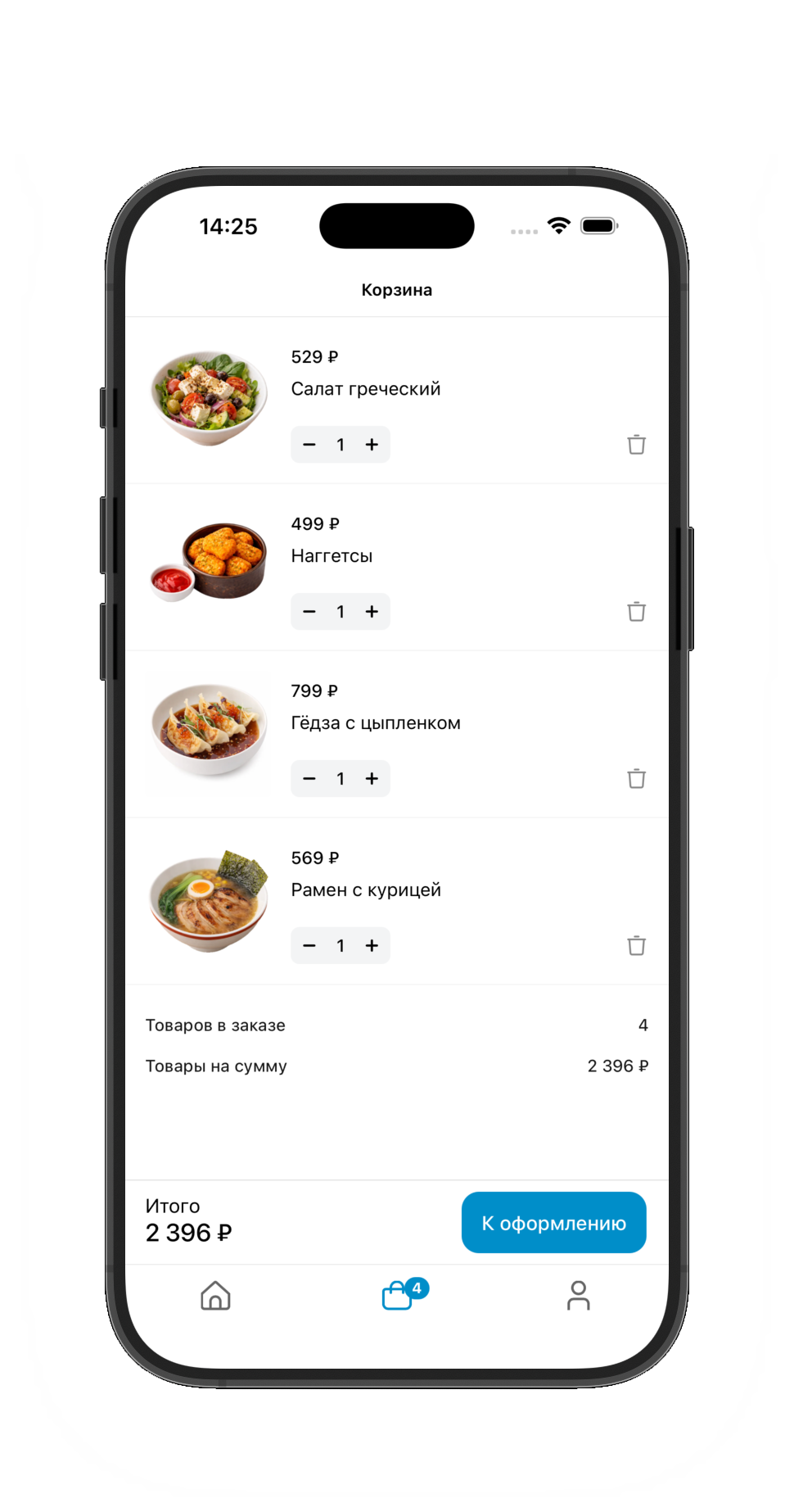
Task: Delete Наггетсы with trash icon
Action: 636,612
